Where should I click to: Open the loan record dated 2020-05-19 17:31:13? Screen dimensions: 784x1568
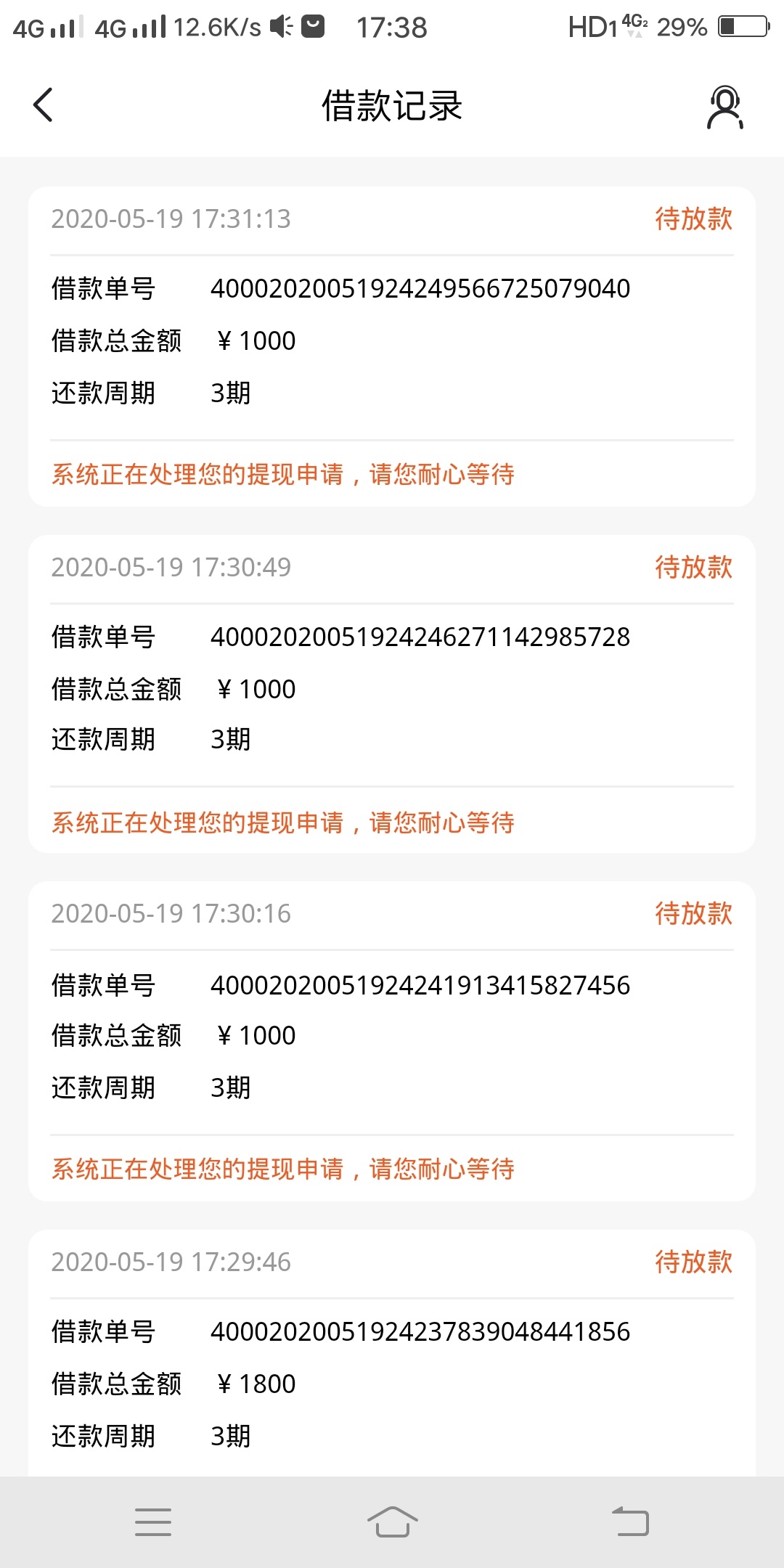pos(392,346)
